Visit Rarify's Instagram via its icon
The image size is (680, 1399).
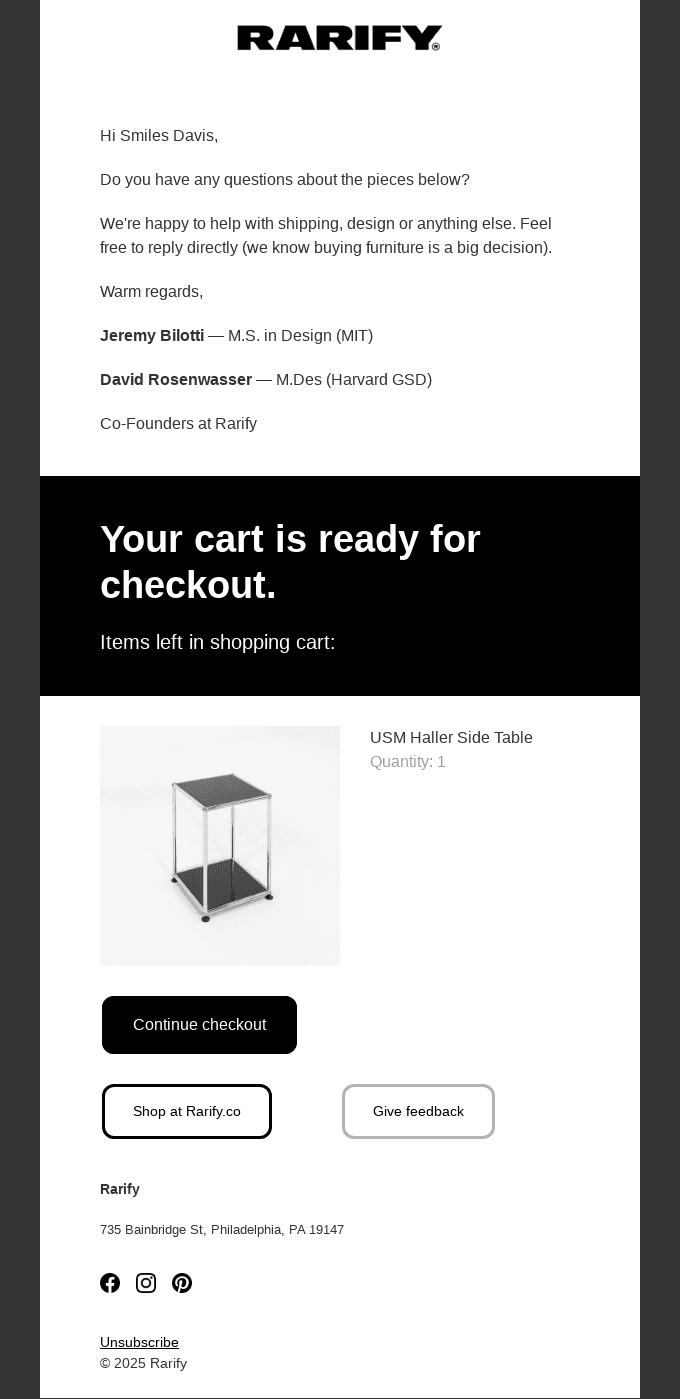[x=146, y=1283]
